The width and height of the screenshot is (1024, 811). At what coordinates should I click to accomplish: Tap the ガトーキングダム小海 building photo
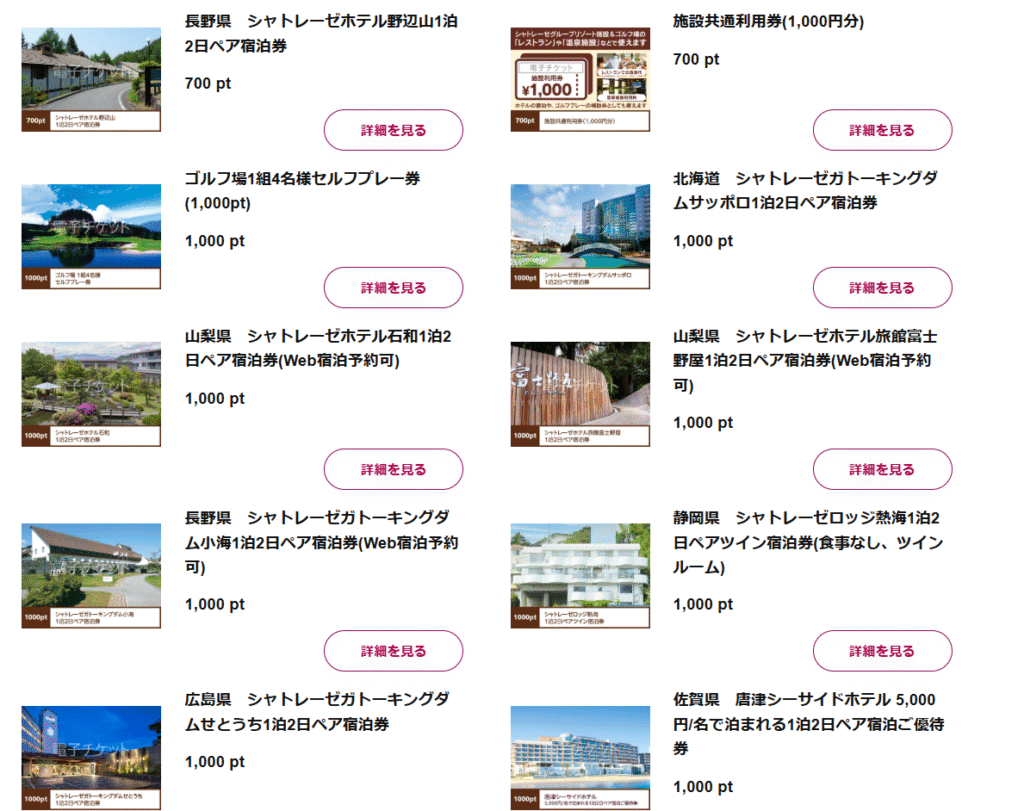(x=91, y=576)
